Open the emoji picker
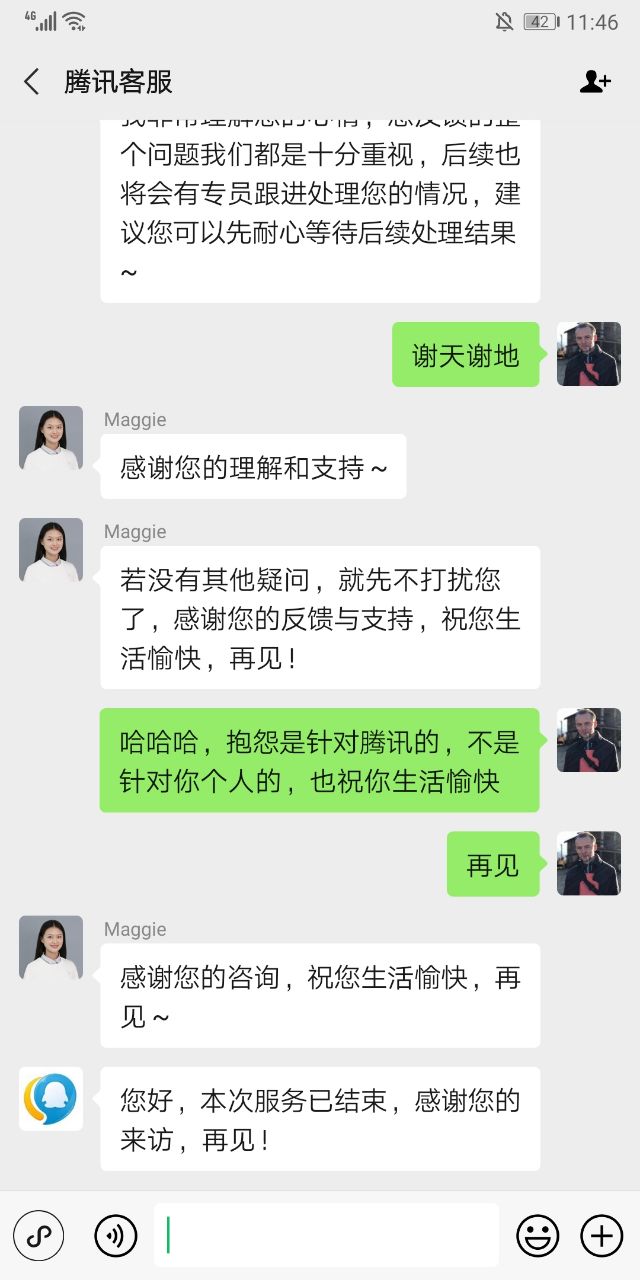Image resolution: width=640 pixels, height=1280 pixels. click(537, 1236)
